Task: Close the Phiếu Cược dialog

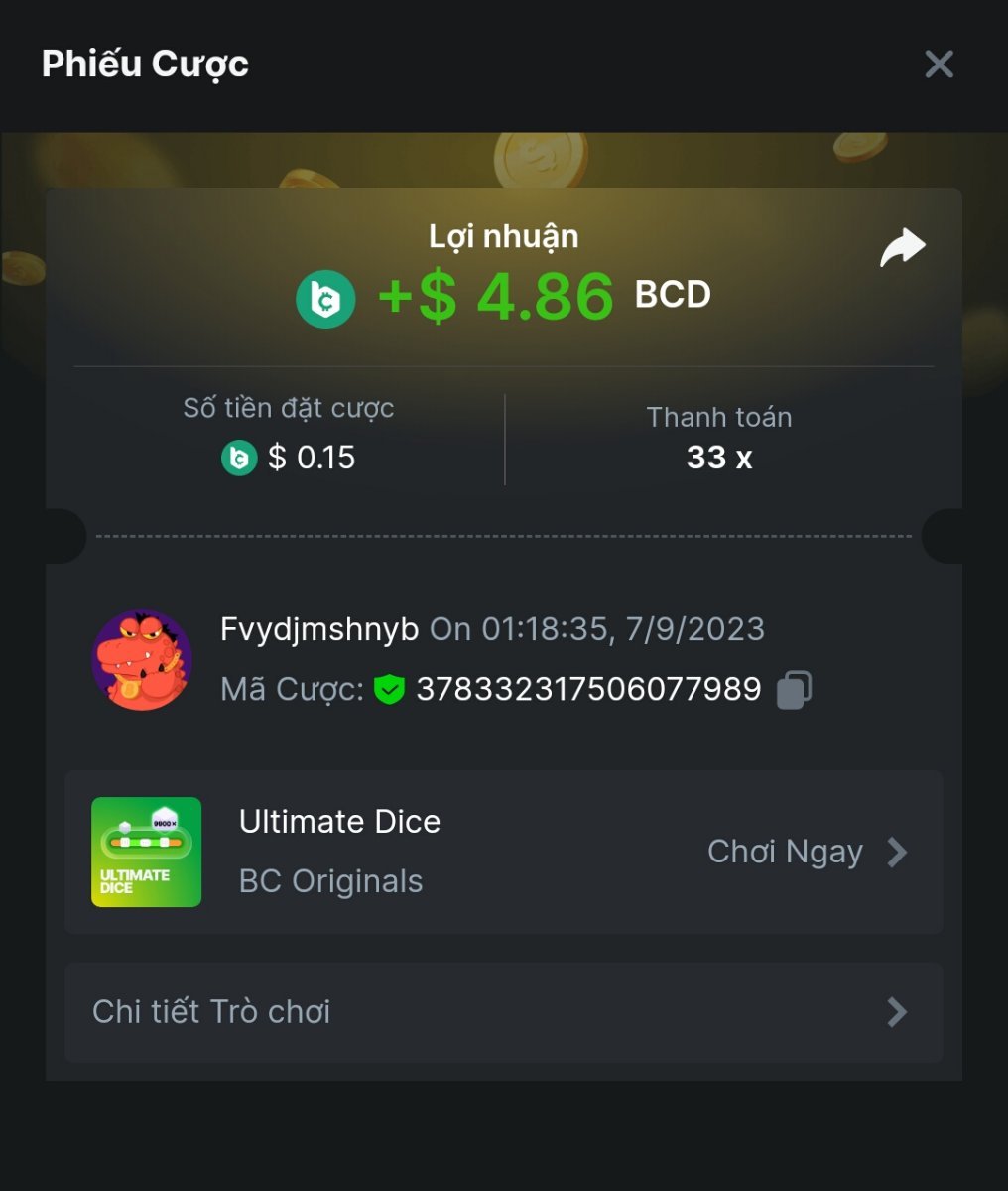Action: [939, 65]
